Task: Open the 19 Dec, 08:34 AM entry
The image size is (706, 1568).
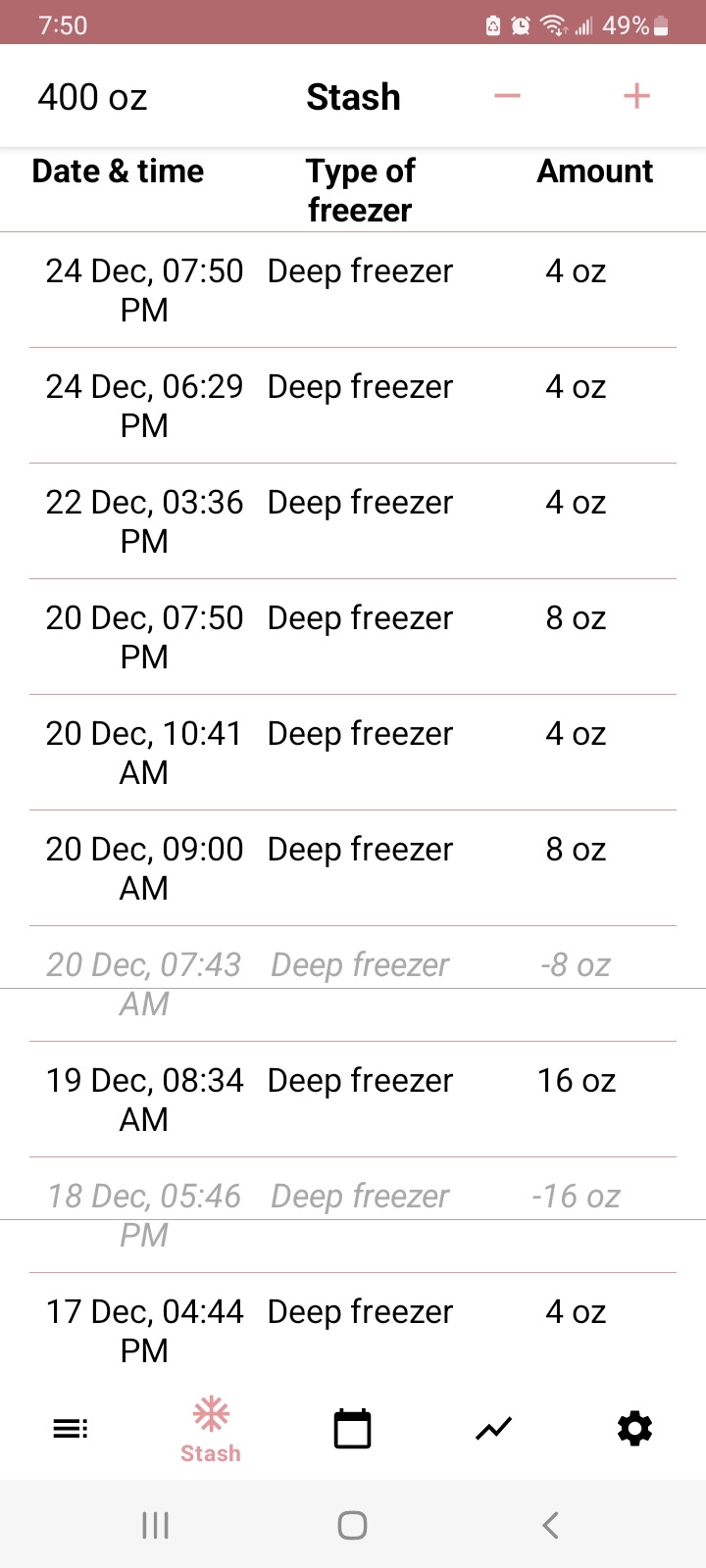Action: pos(353,1100)
